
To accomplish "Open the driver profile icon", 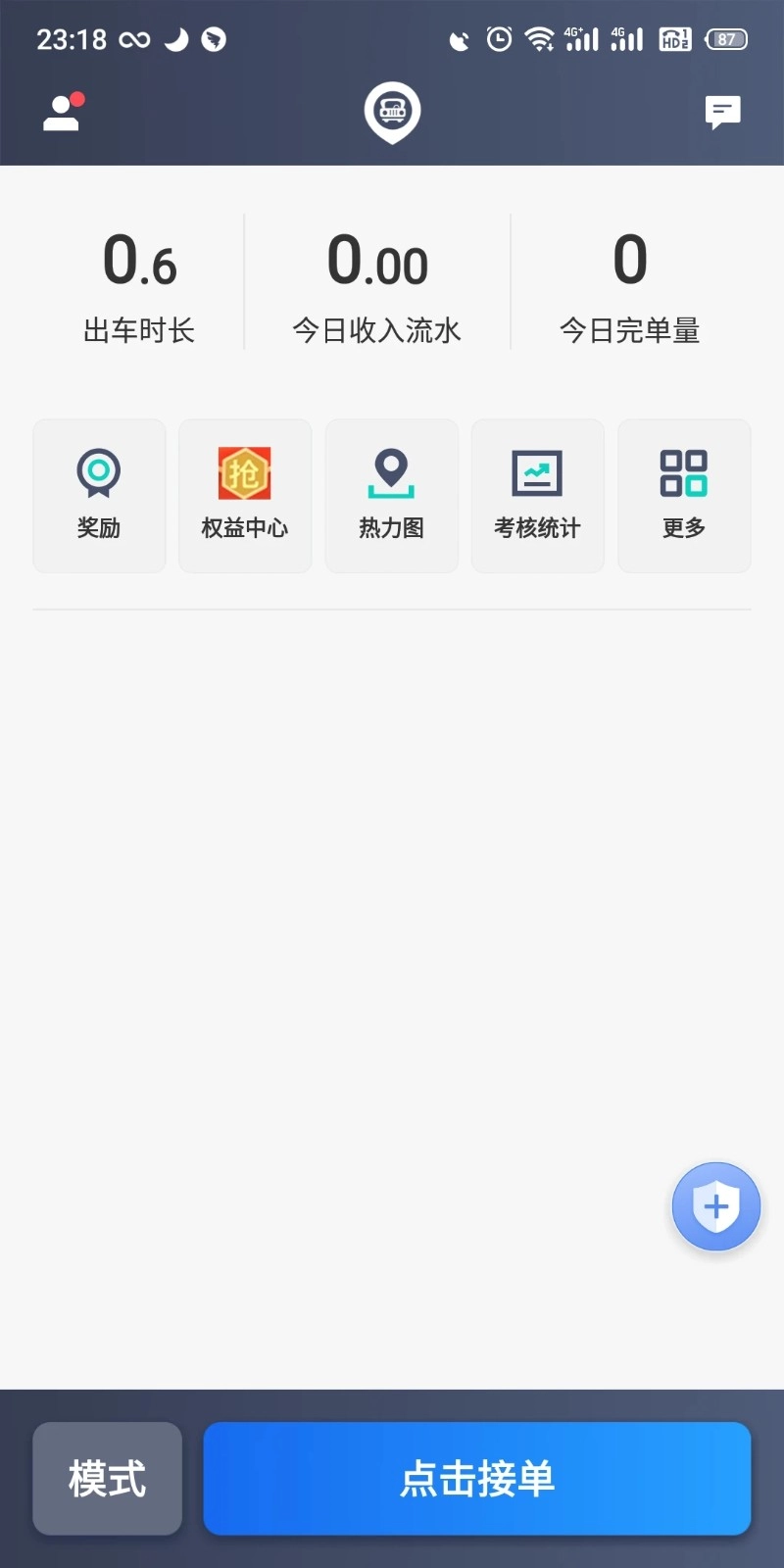I will pyautogui.click(x=61, y=115).
